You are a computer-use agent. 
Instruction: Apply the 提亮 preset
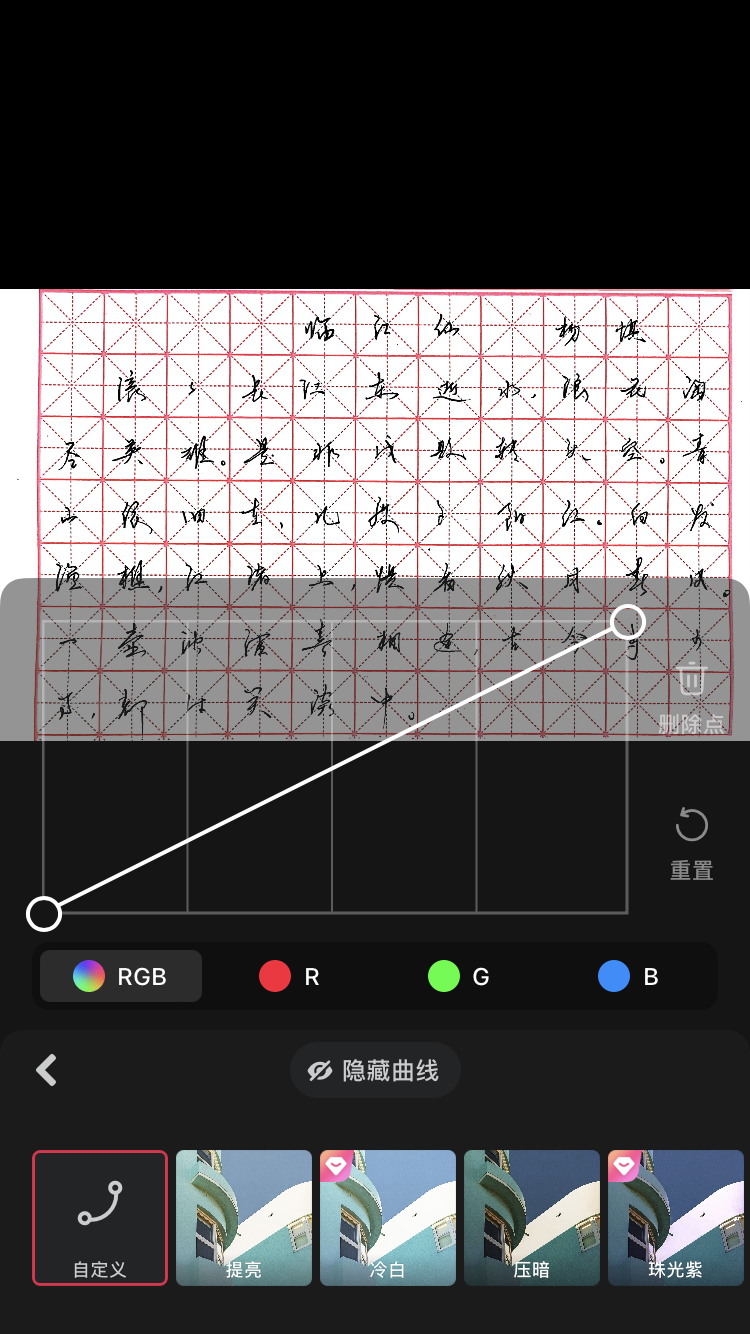(244, 1218)
